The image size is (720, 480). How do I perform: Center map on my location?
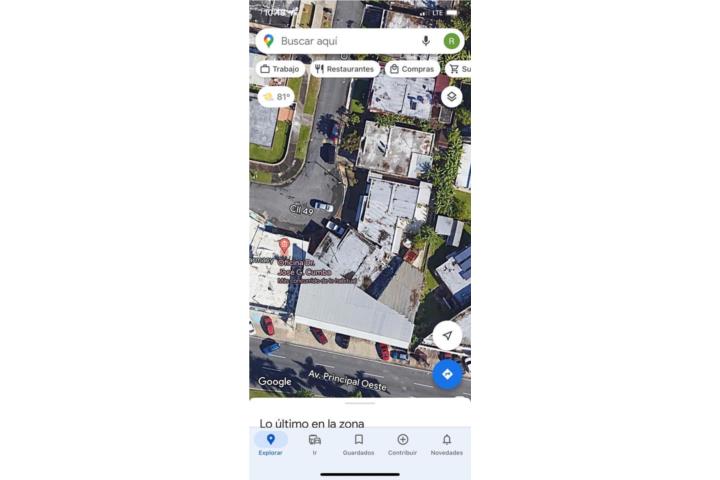pos(447,336)
